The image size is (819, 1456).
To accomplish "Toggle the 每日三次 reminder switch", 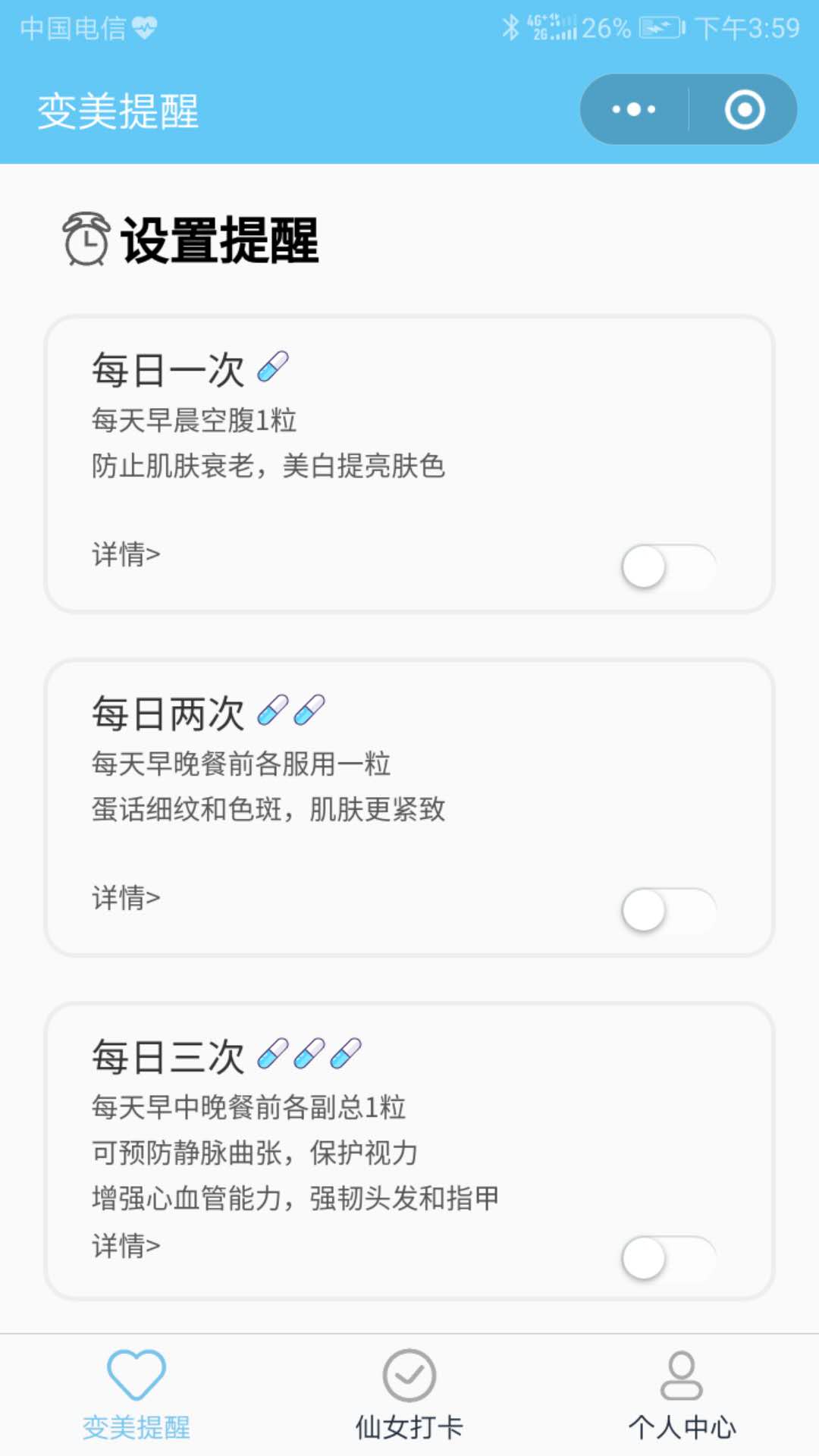I will click(x=668, y=1258).
